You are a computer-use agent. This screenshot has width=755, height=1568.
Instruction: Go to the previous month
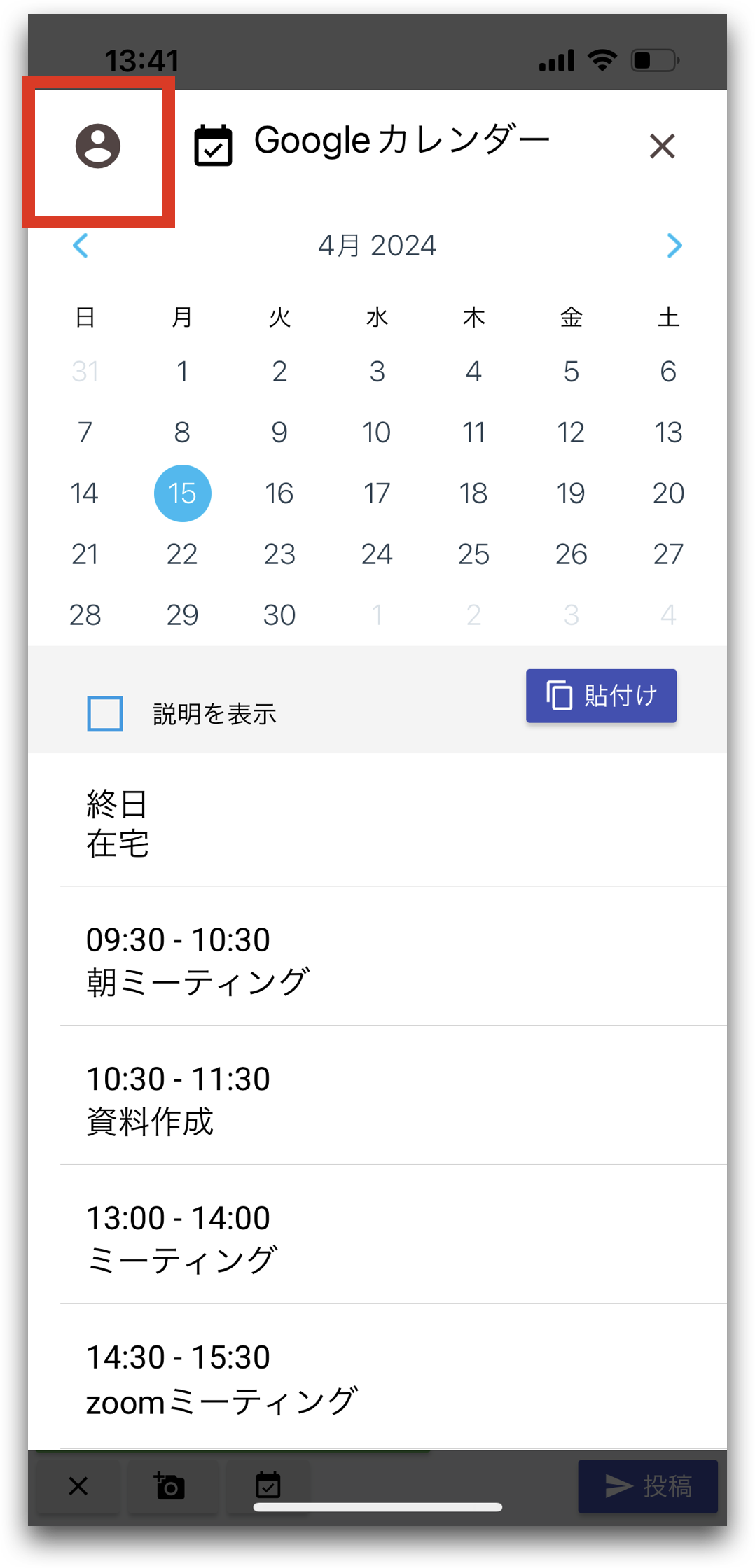[81, 246]
